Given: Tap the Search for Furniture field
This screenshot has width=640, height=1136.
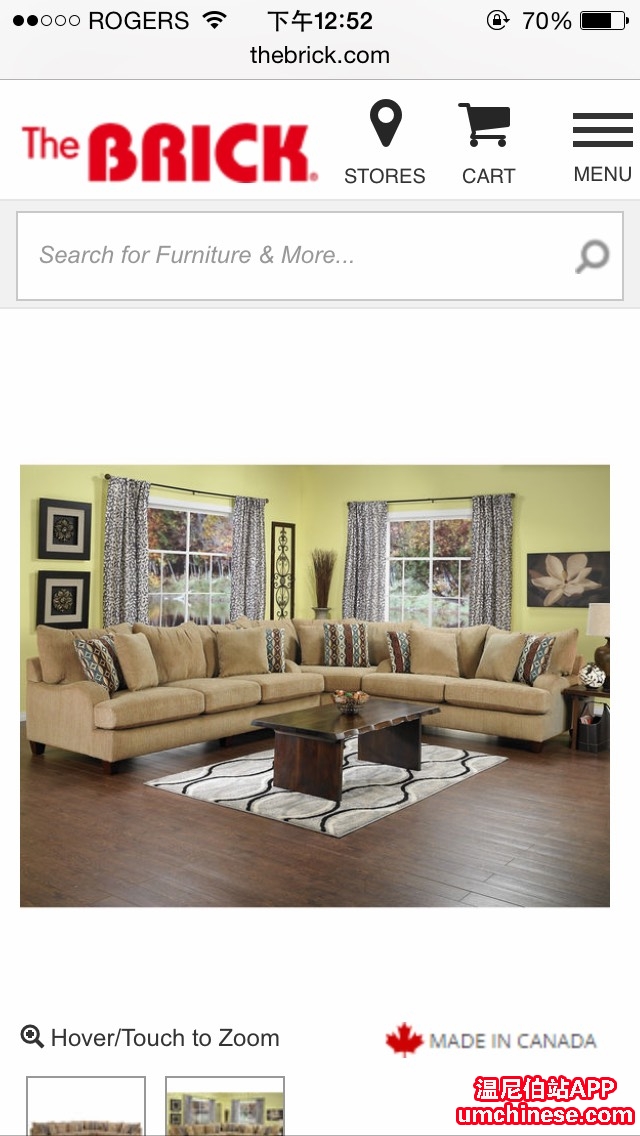Looking at the screenshot, I should tap(320, 256).
